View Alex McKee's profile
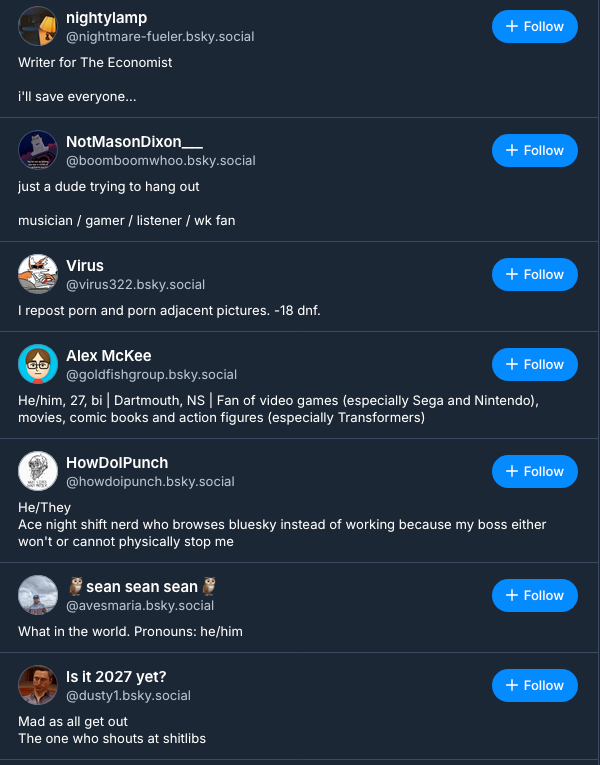The height and width of the screenshot is (765, 600). click(x=109, y=356)
